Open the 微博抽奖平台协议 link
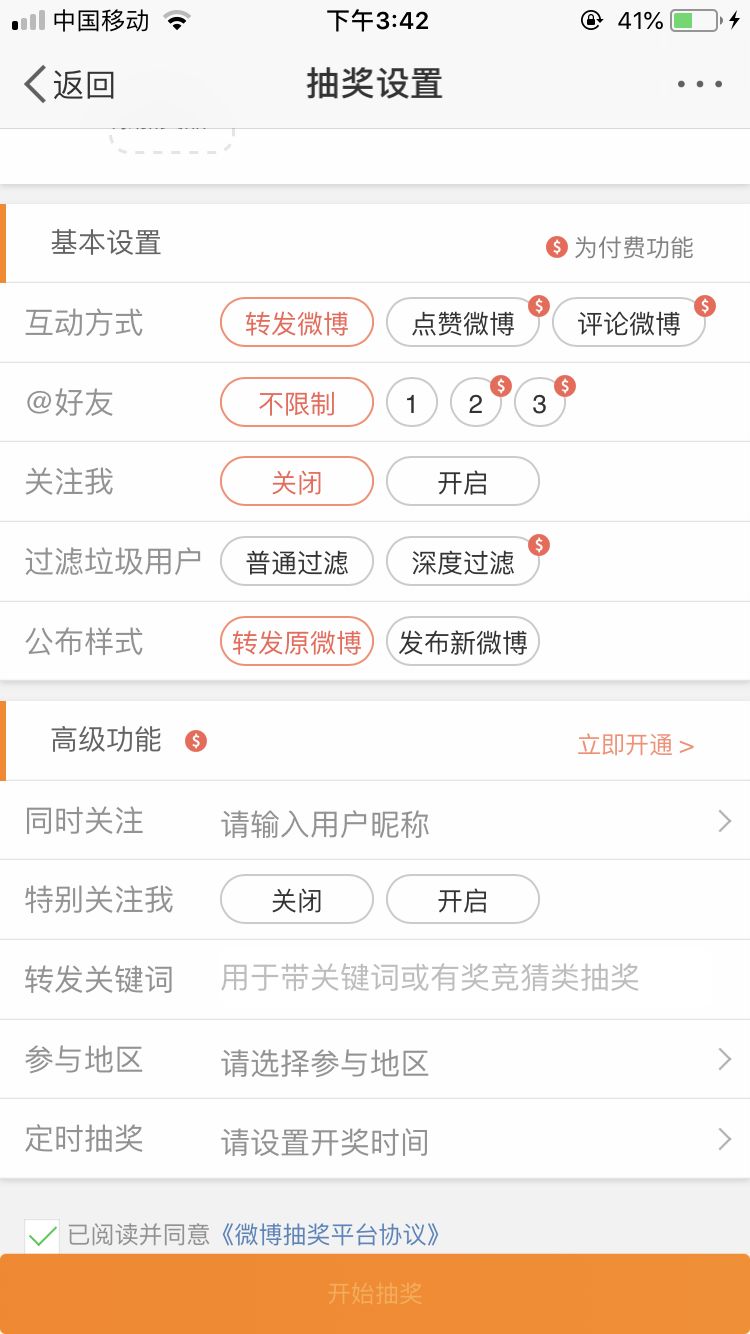 tap(330, 1235)
